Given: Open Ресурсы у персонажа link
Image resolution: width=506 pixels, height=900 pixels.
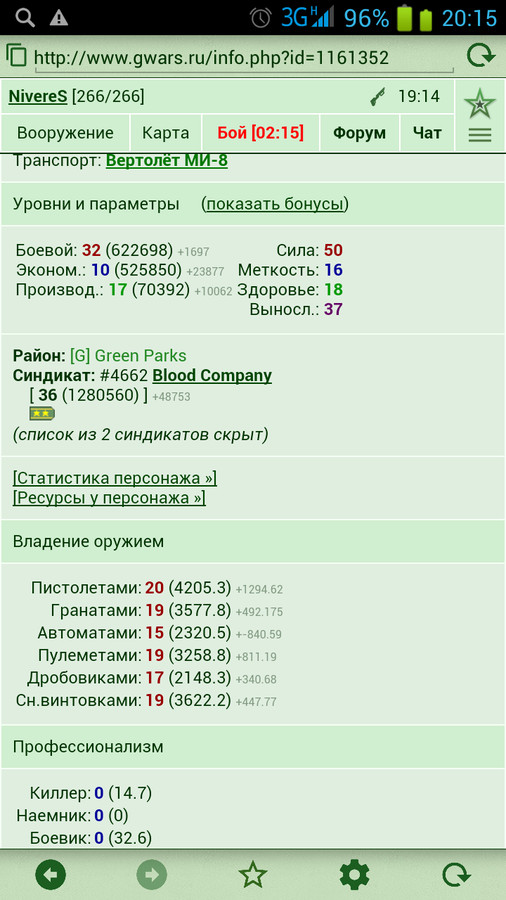Looking at the screenshot, I should 109,498.
